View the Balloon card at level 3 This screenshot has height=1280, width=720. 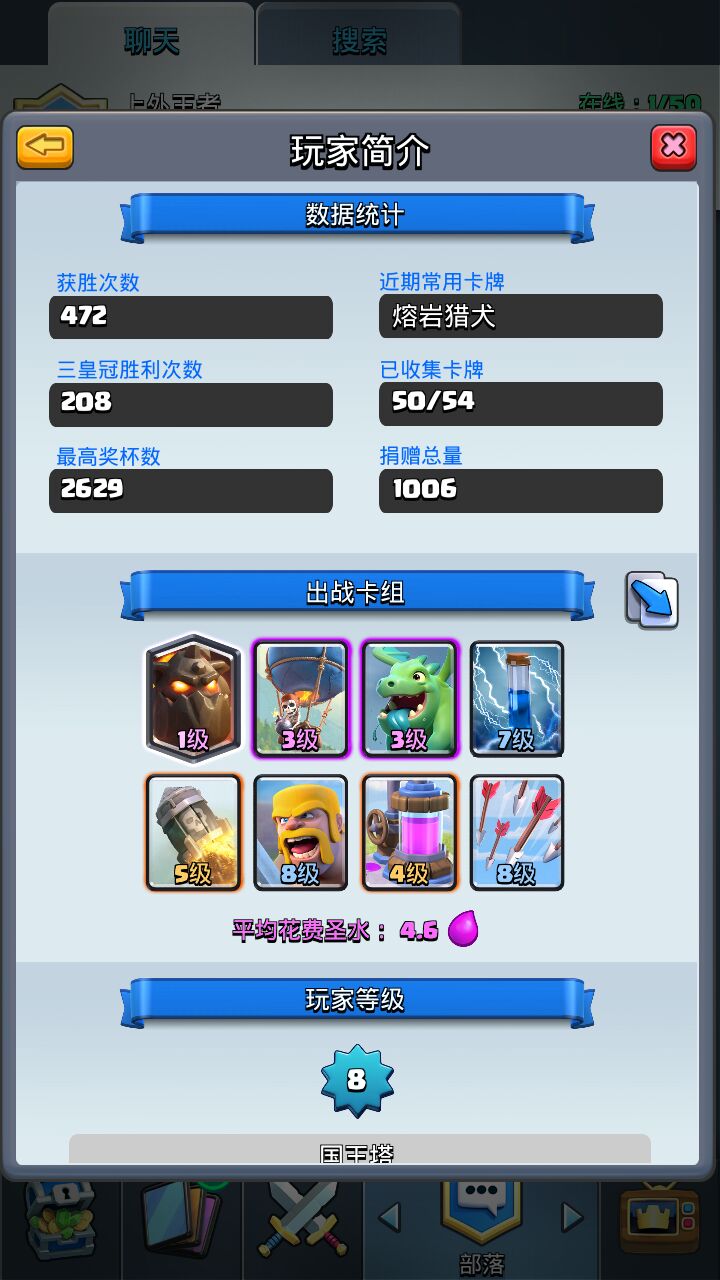click(301, 699)
